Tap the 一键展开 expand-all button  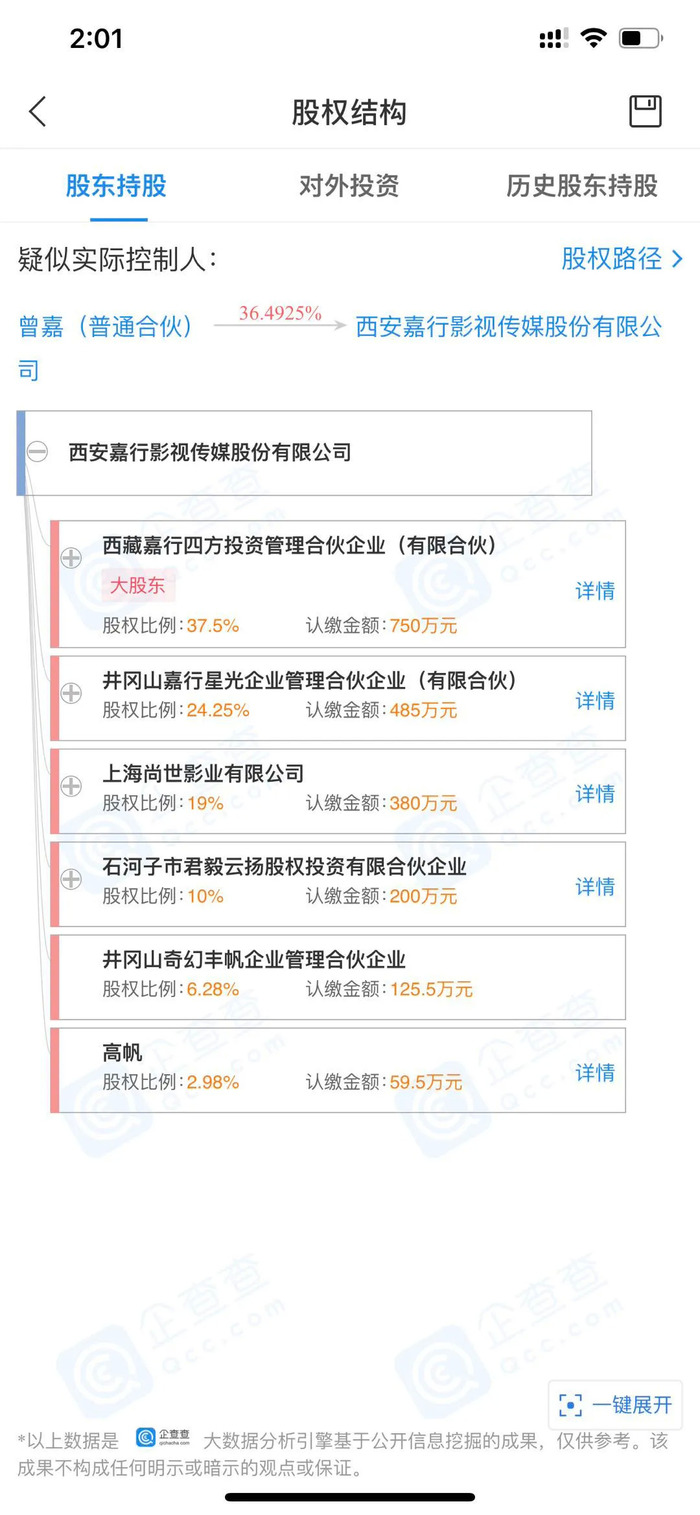[x=616, y=1405]
